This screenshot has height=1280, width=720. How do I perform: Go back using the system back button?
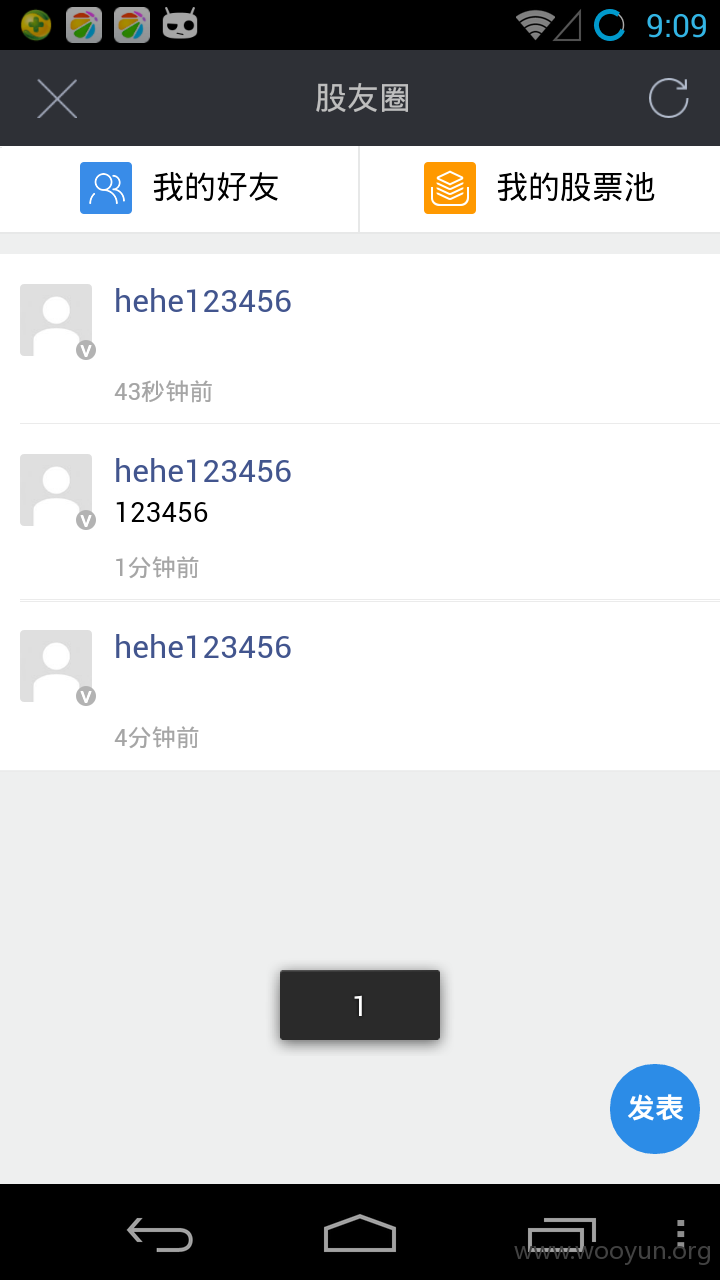pos(160,1234)
